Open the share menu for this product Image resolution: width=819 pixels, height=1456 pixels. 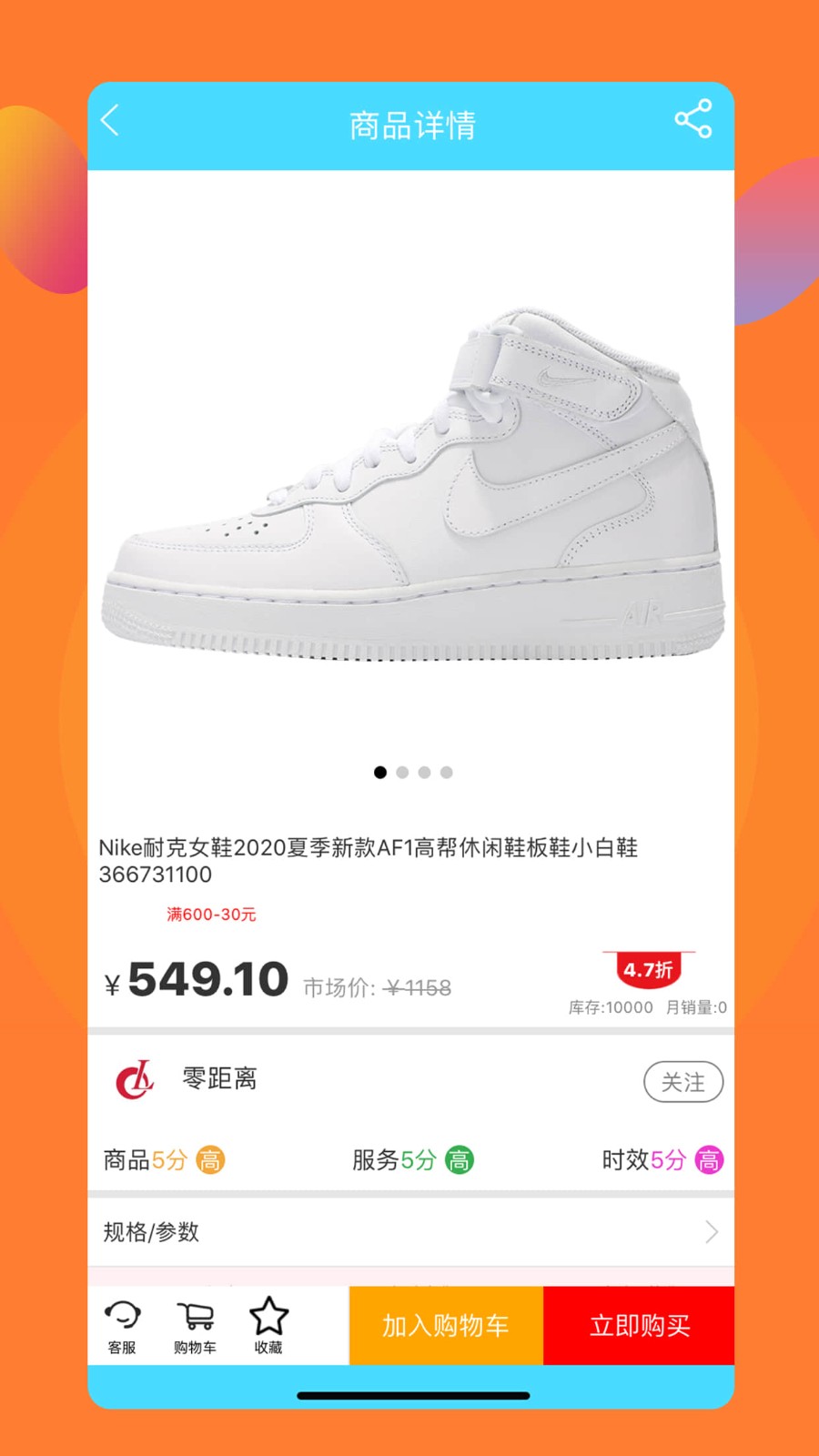click(x=693, y=117)
